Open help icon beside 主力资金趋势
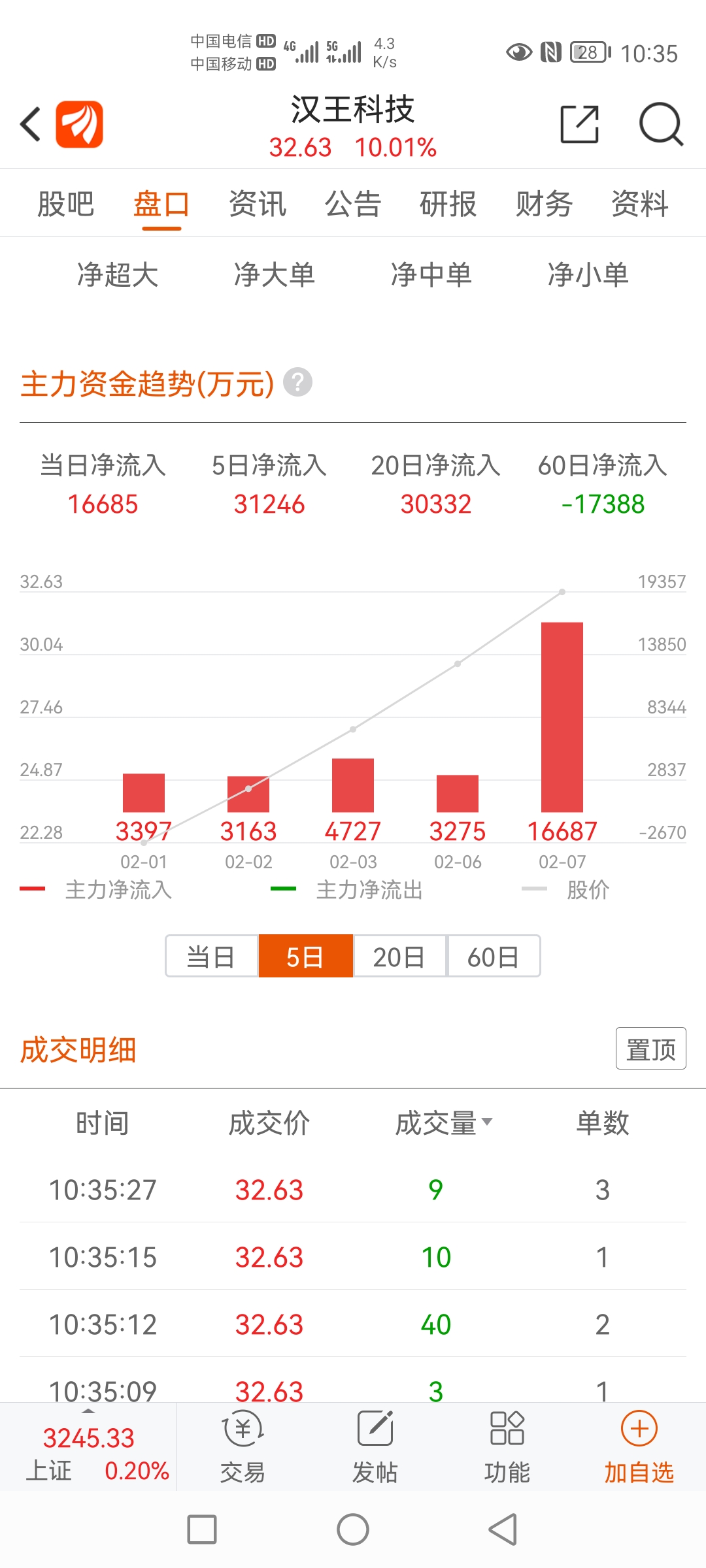Screen dimensions: 706x1568 [x=297, y=383]
